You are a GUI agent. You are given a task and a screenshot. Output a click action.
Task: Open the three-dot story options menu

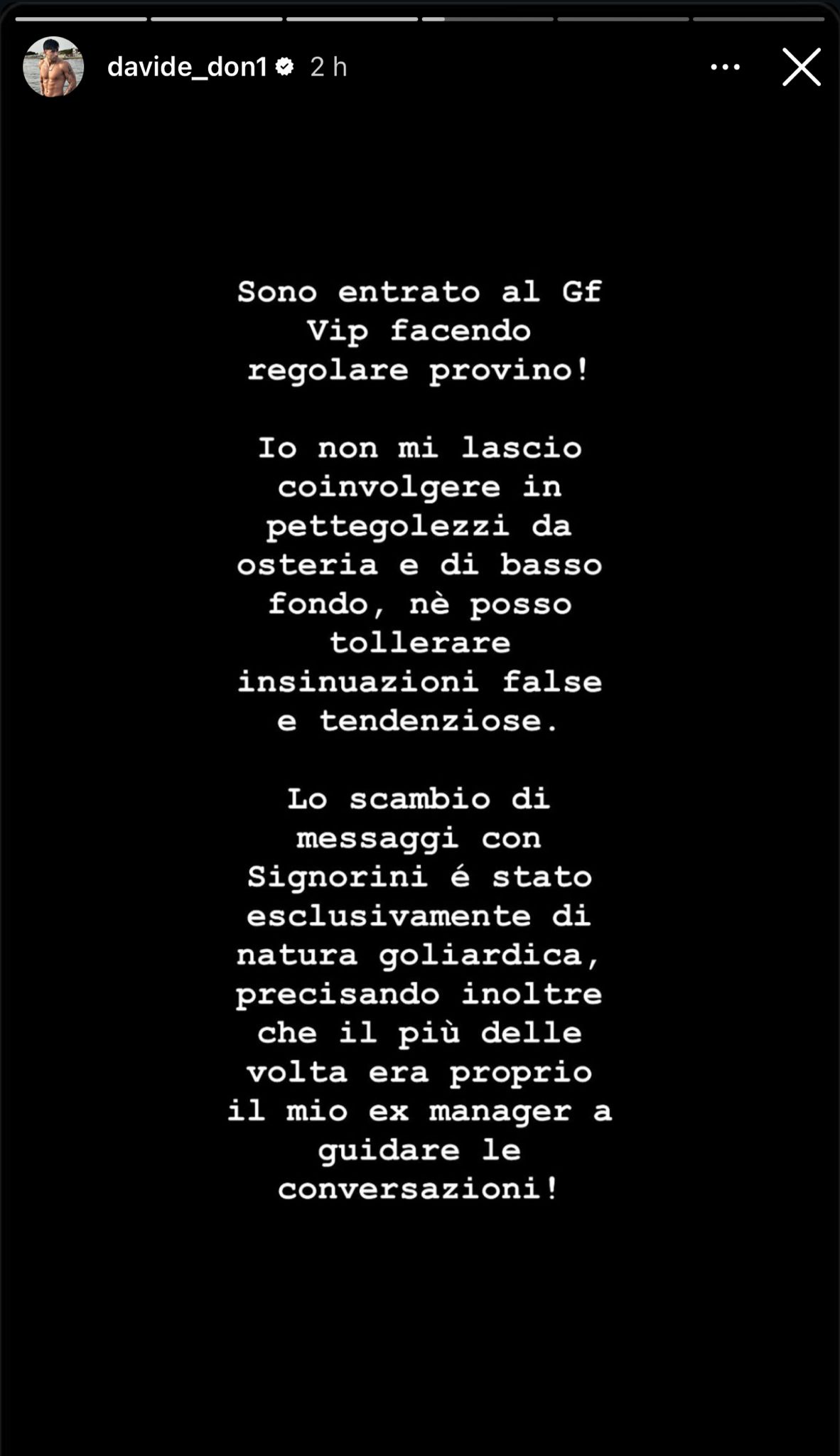[x=725, y=67]
